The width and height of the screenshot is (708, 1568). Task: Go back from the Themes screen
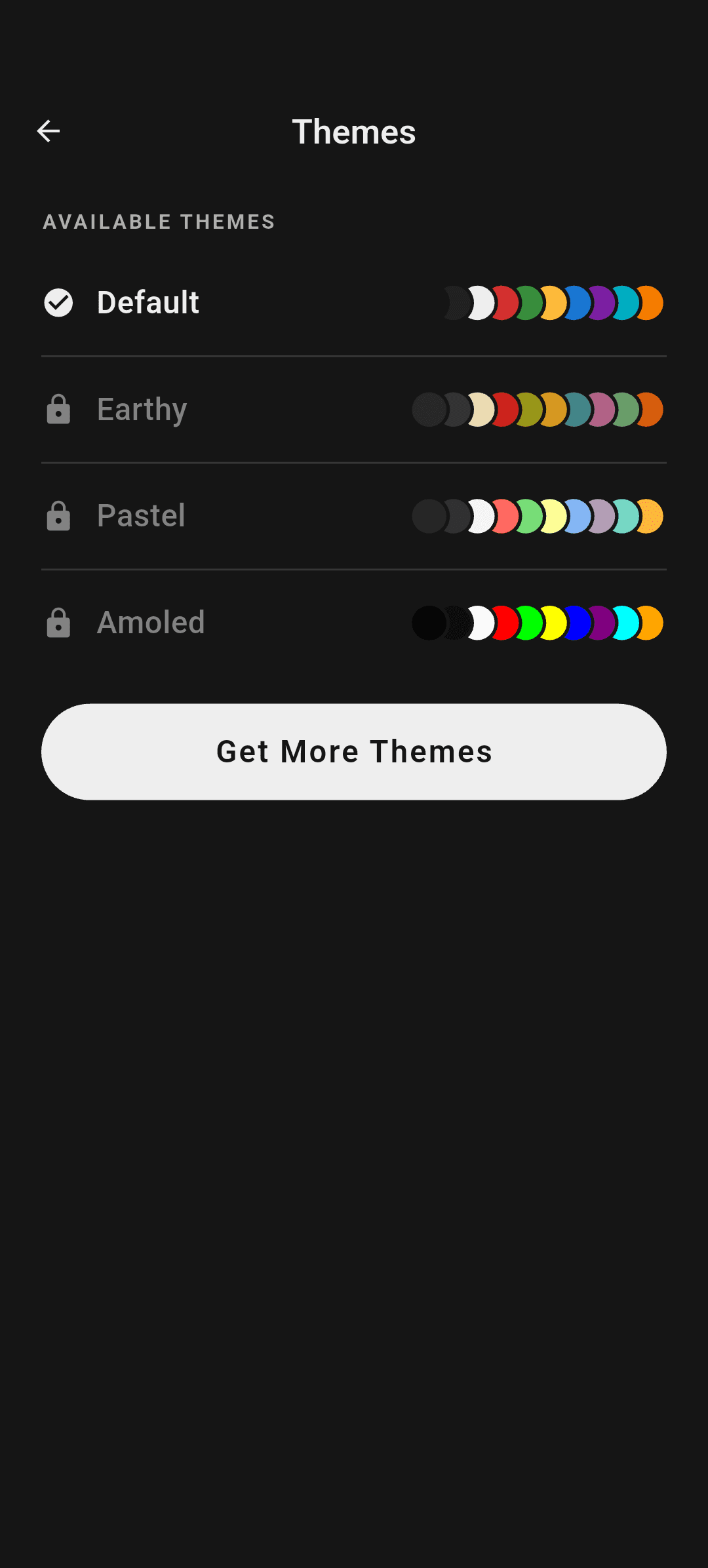tap(49, 131)
